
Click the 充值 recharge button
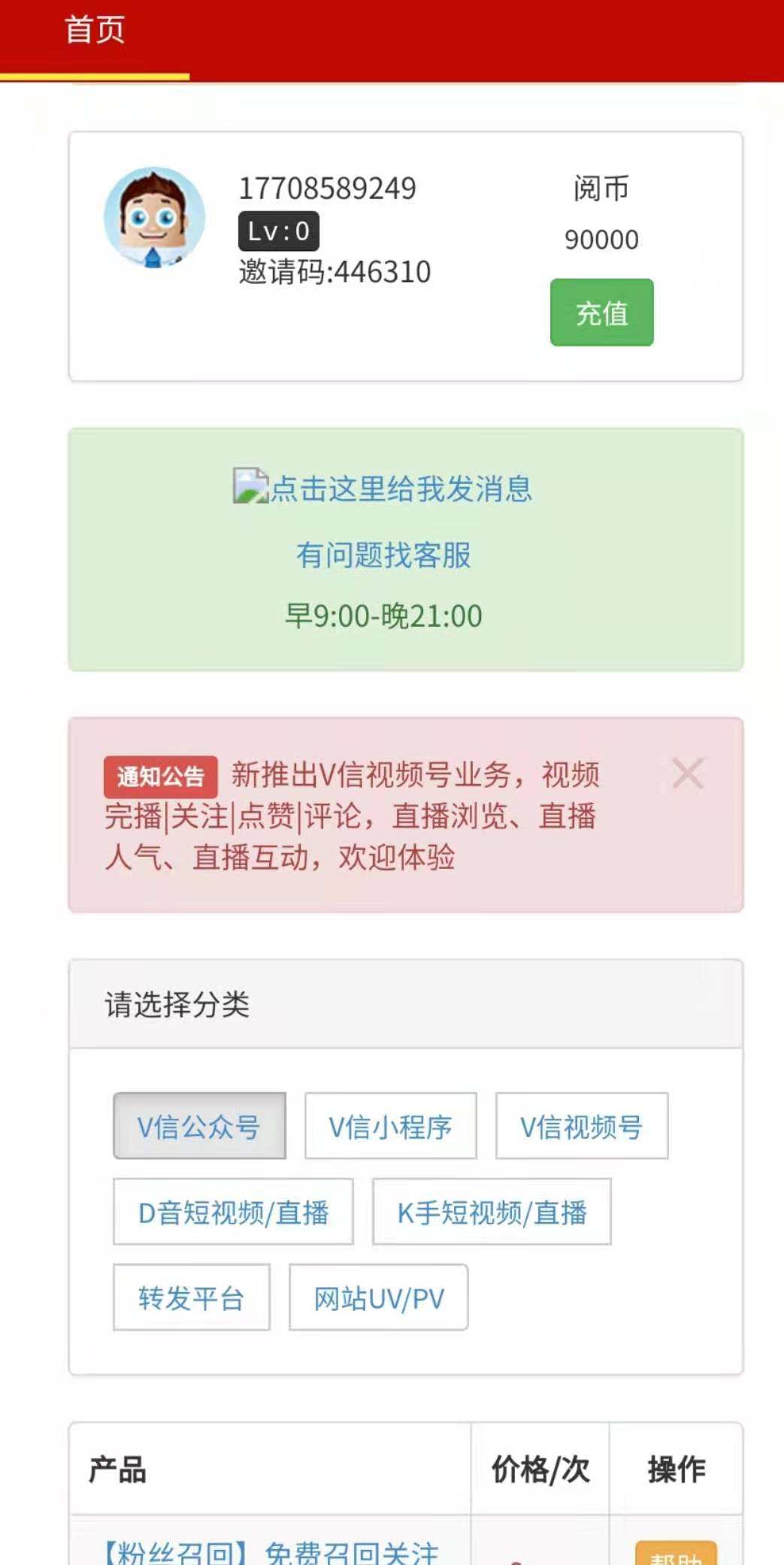601,313
